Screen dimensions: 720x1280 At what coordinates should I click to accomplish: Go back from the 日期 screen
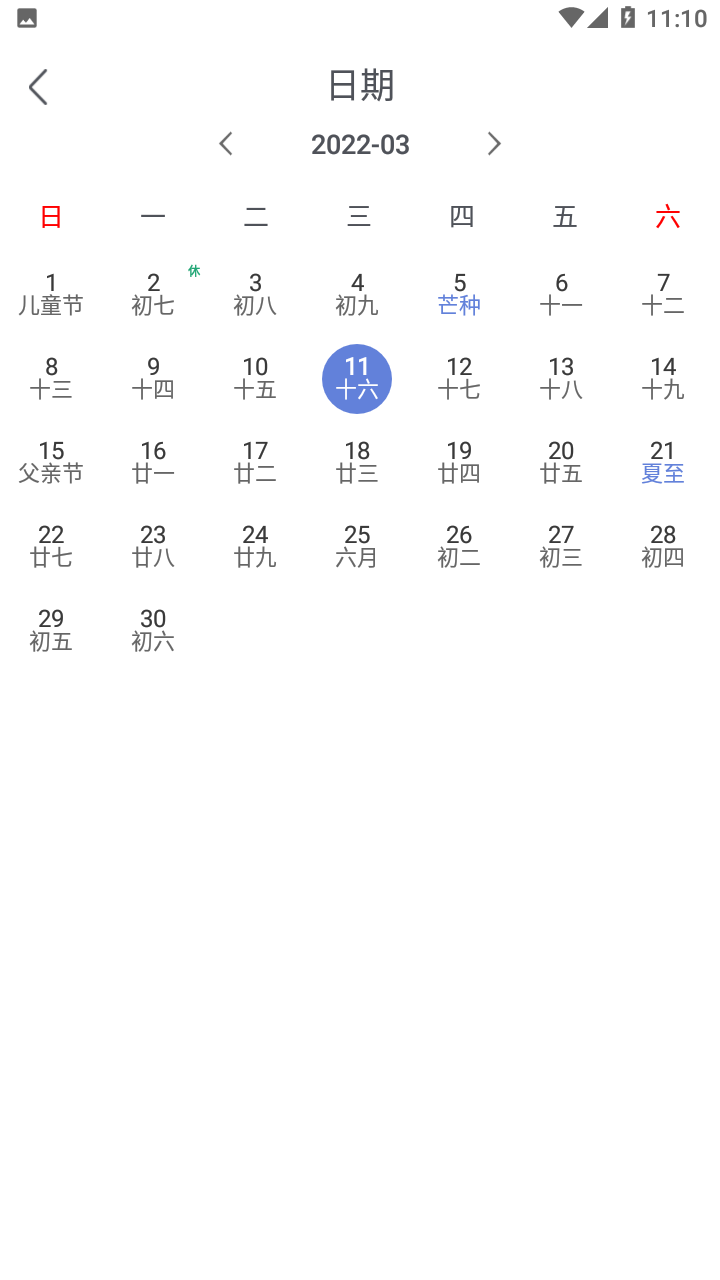[38, 87]
